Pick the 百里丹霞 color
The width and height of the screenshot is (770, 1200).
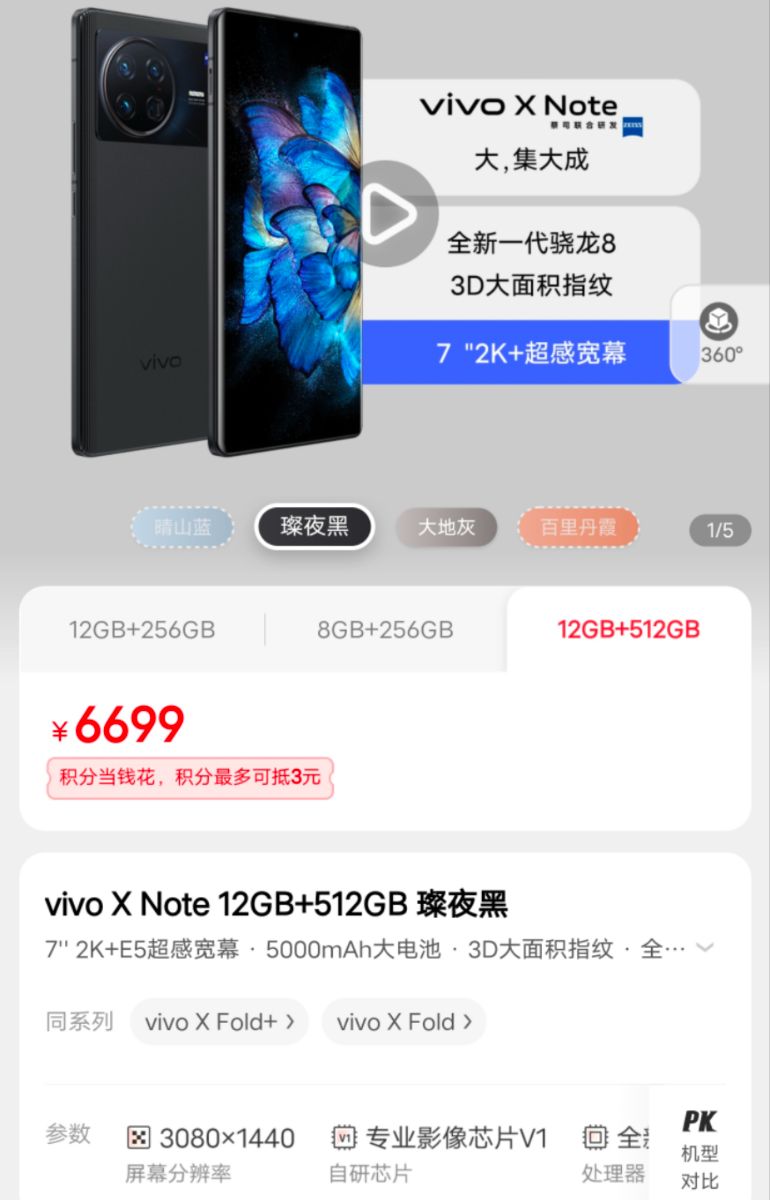click(x=578, y=527)
